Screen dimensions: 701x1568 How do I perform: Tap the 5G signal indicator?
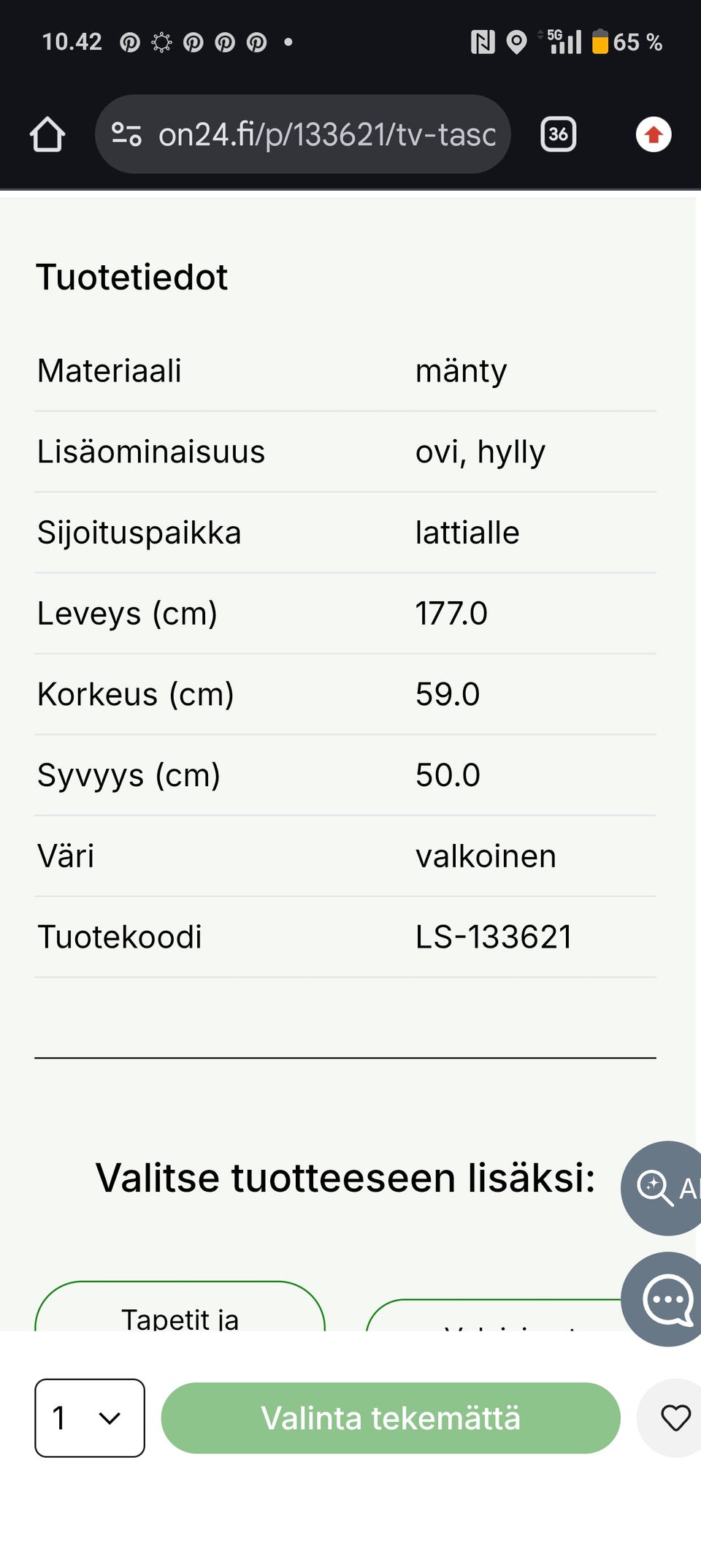click(562, 42)
